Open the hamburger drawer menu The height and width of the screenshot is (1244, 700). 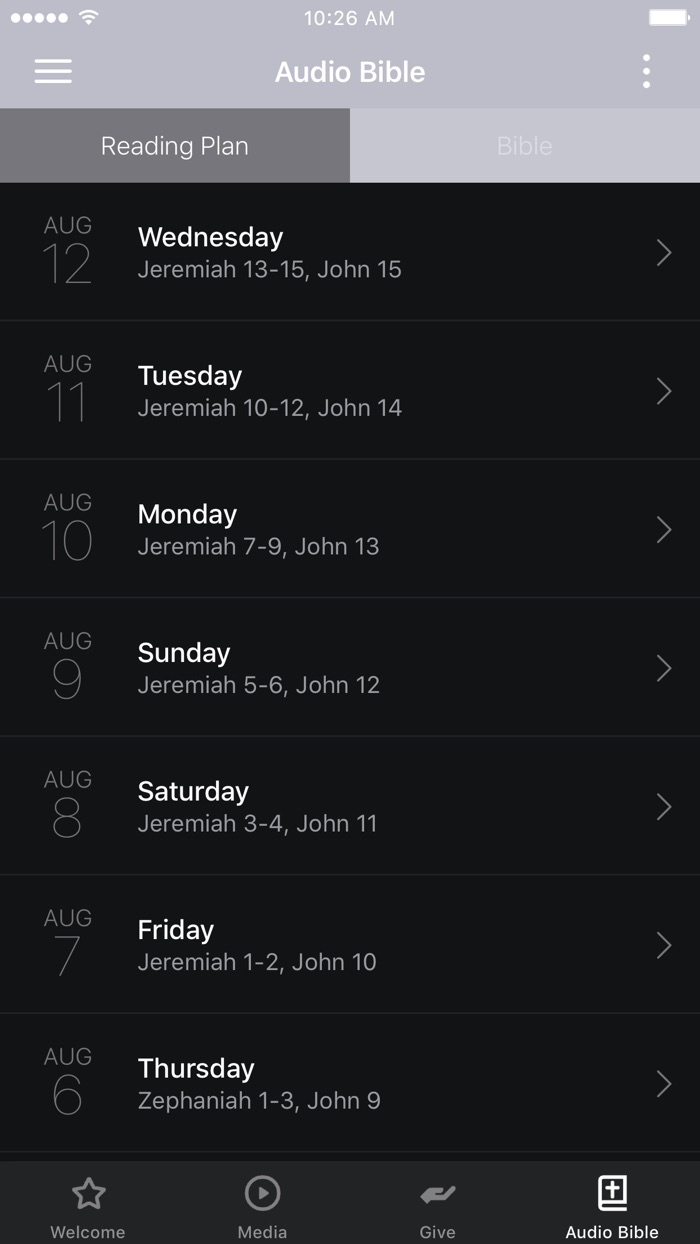tap(53, 71)
